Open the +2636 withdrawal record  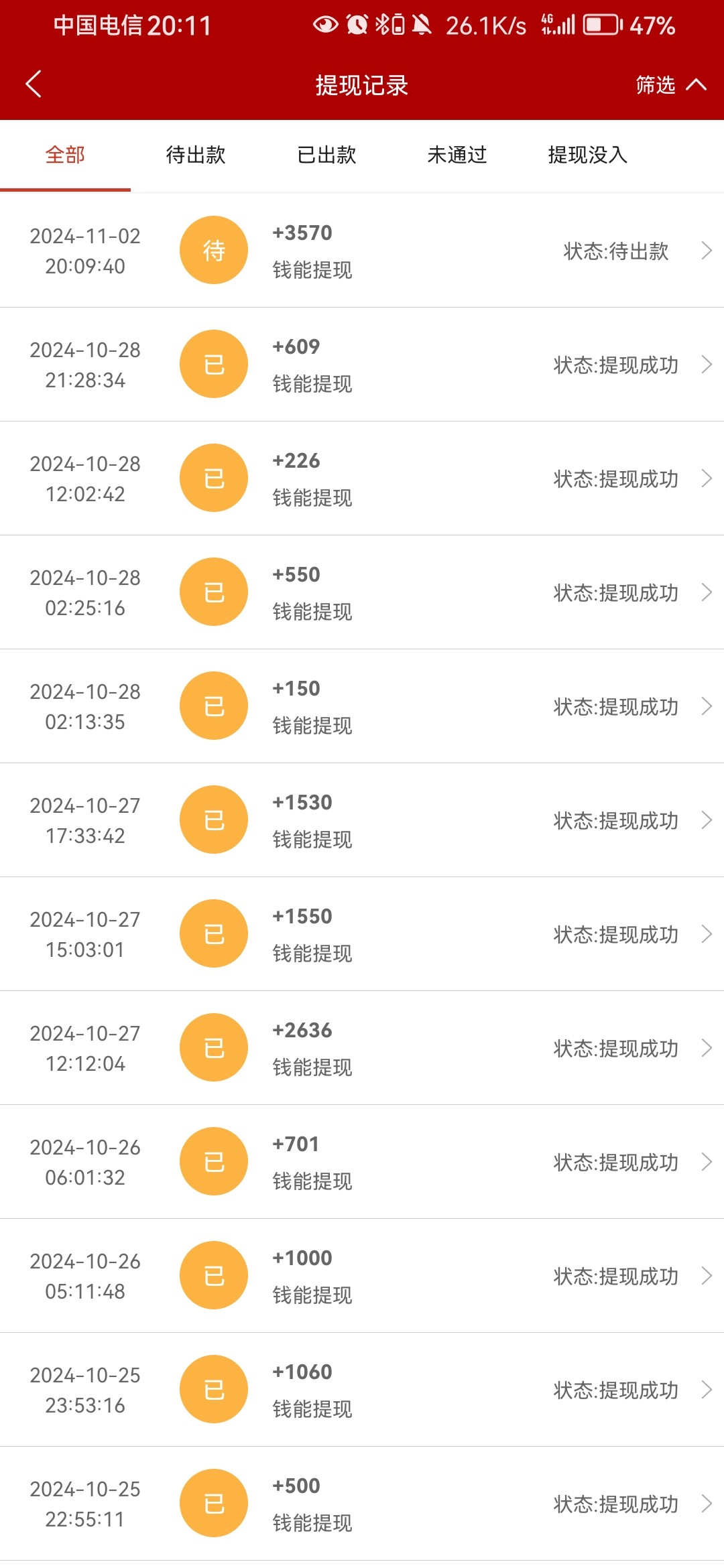coord(362,1048)
